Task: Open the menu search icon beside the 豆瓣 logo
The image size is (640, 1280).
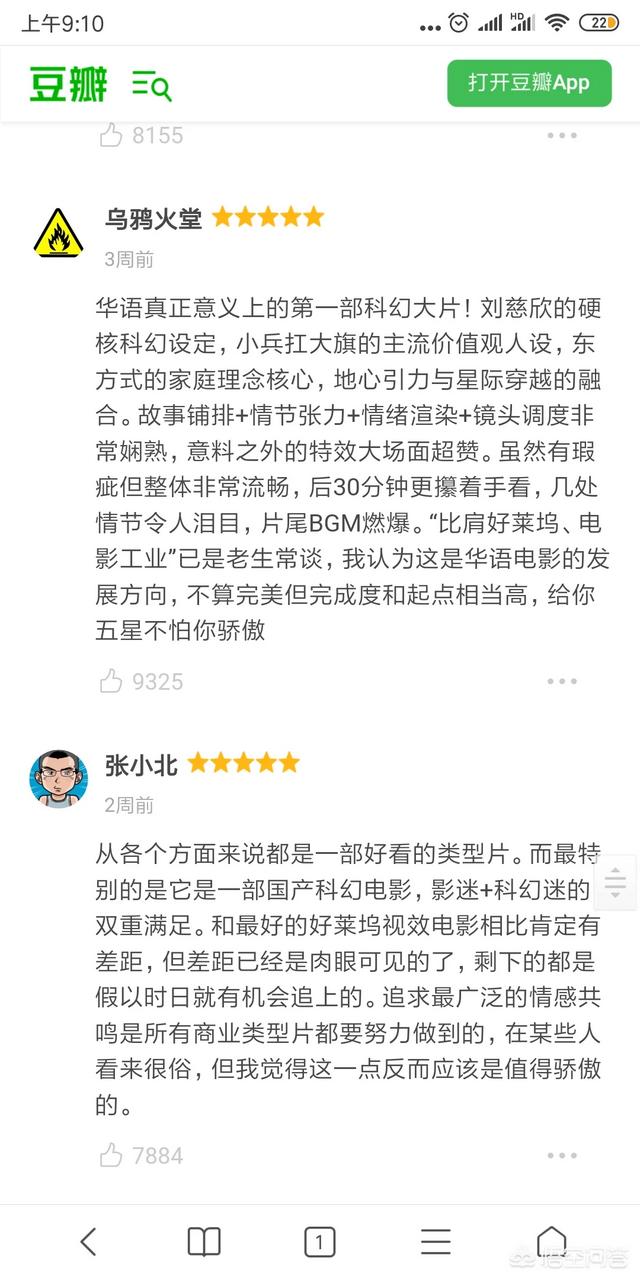Action: point(152,87)
